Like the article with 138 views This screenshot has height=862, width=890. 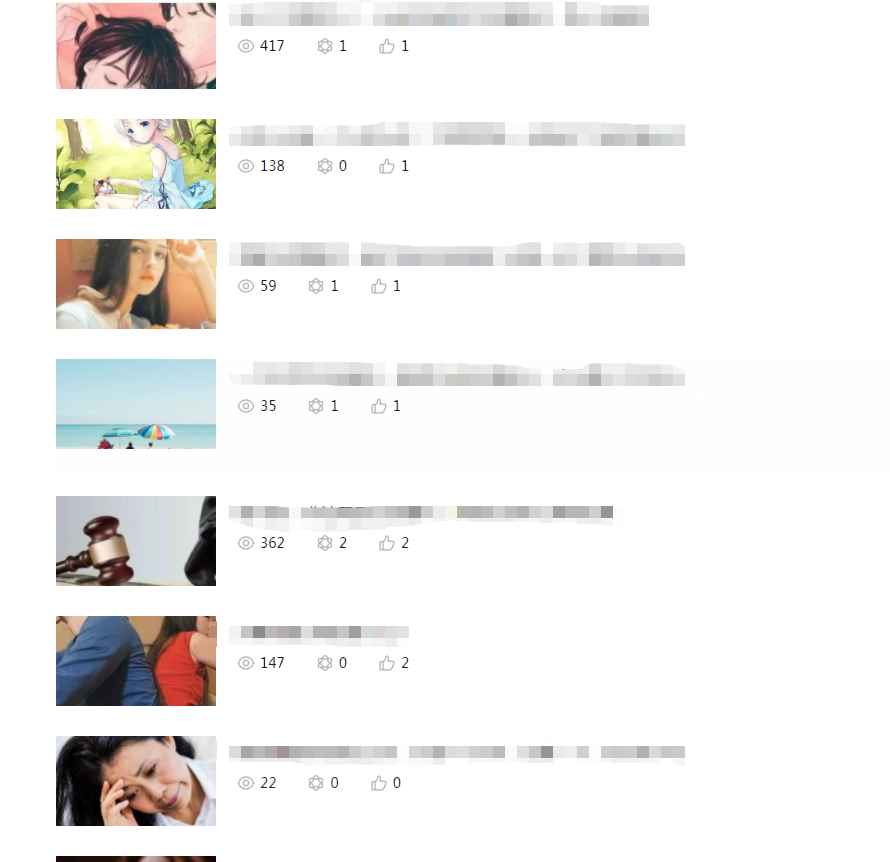click(387, 166)
